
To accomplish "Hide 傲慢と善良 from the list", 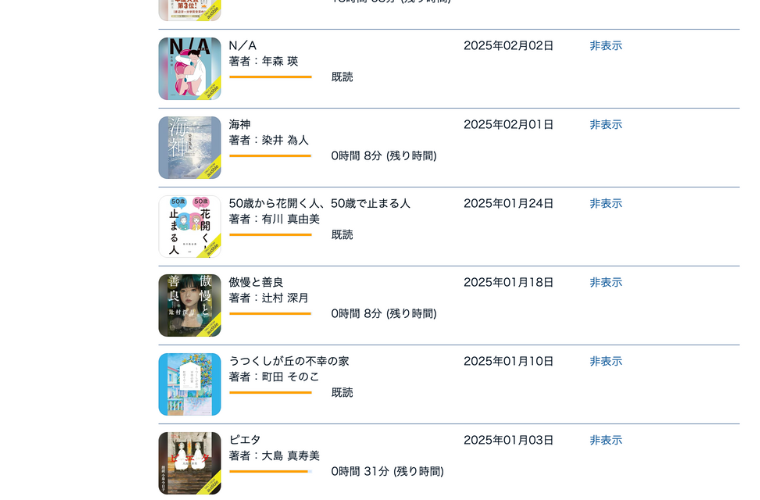I will point(605,283).
